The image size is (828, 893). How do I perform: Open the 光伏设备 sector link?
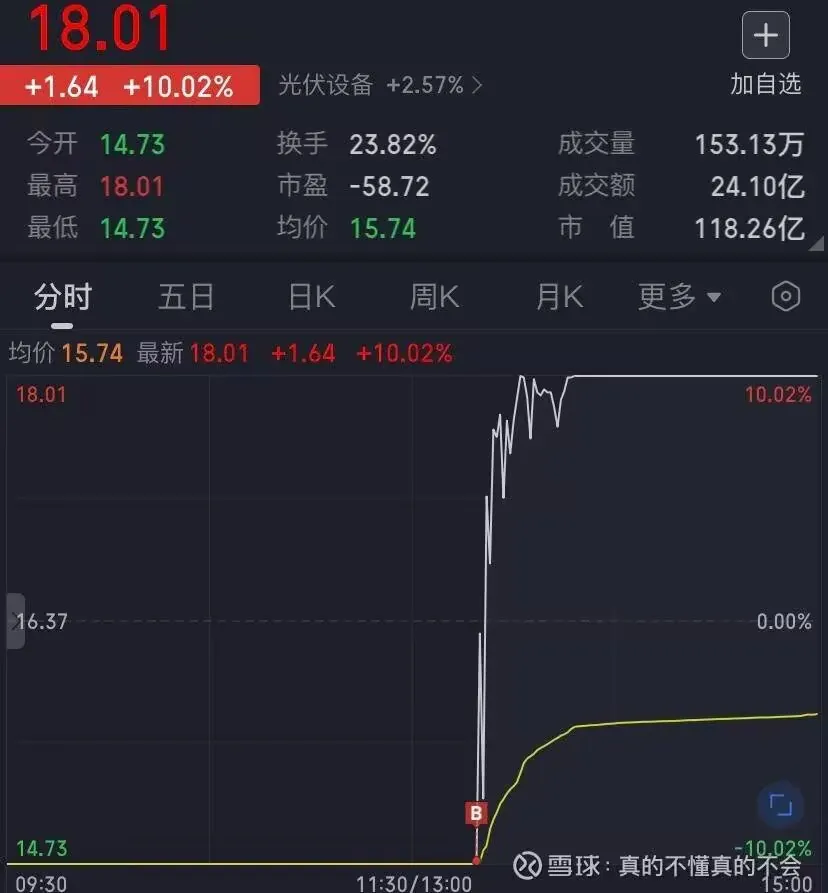coord(379,85)
